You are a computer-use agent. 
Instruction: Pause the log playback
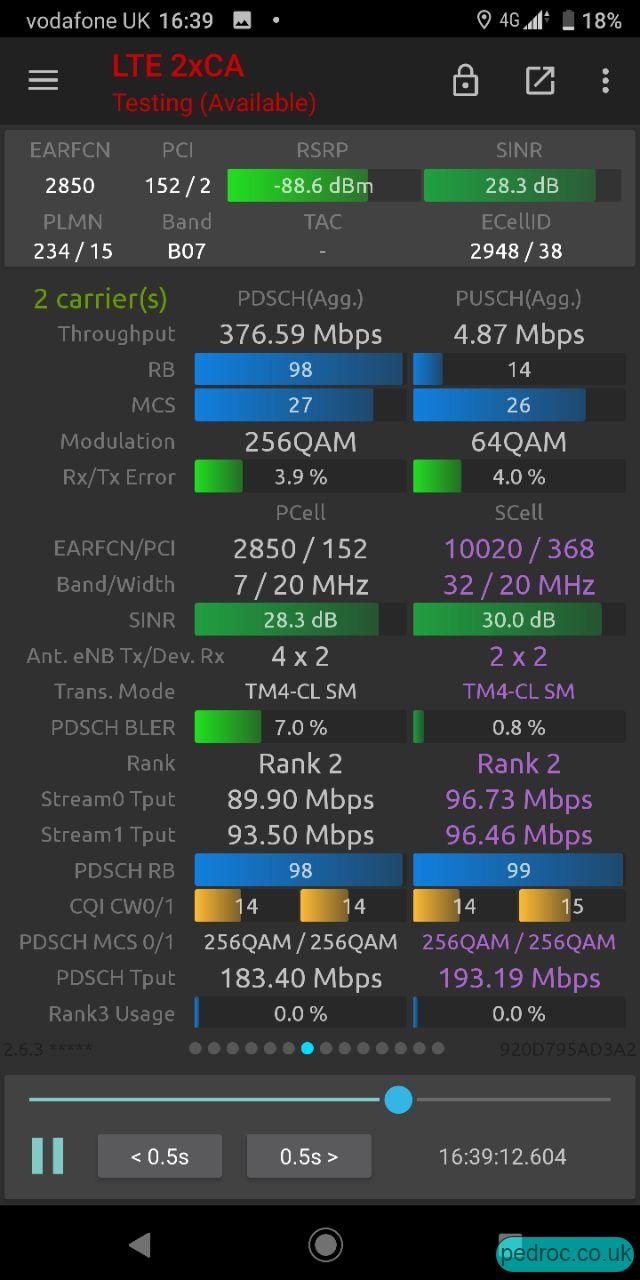tap(47, 1156)
